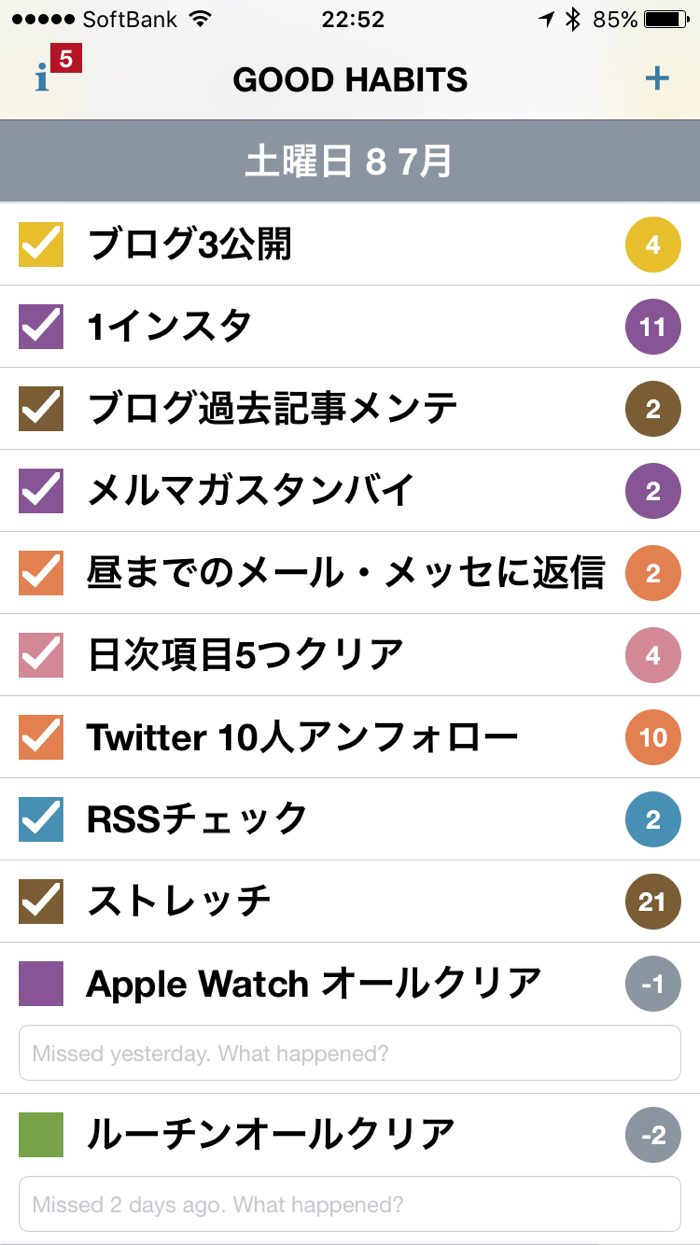Open the info button with badge 5
This screenshot has width=700, height=1245.
pyautogui.click(x=43, y=78)
